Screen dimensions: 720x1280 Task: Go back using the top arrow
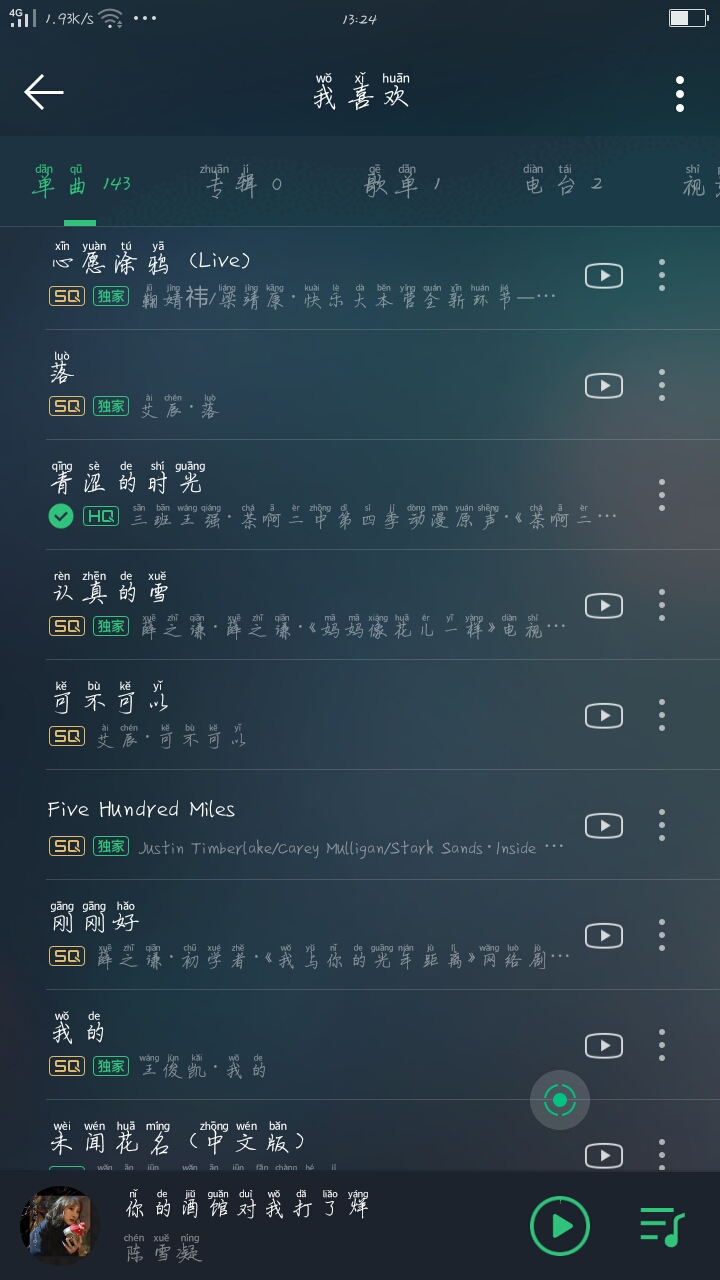[x=44, y=92]
